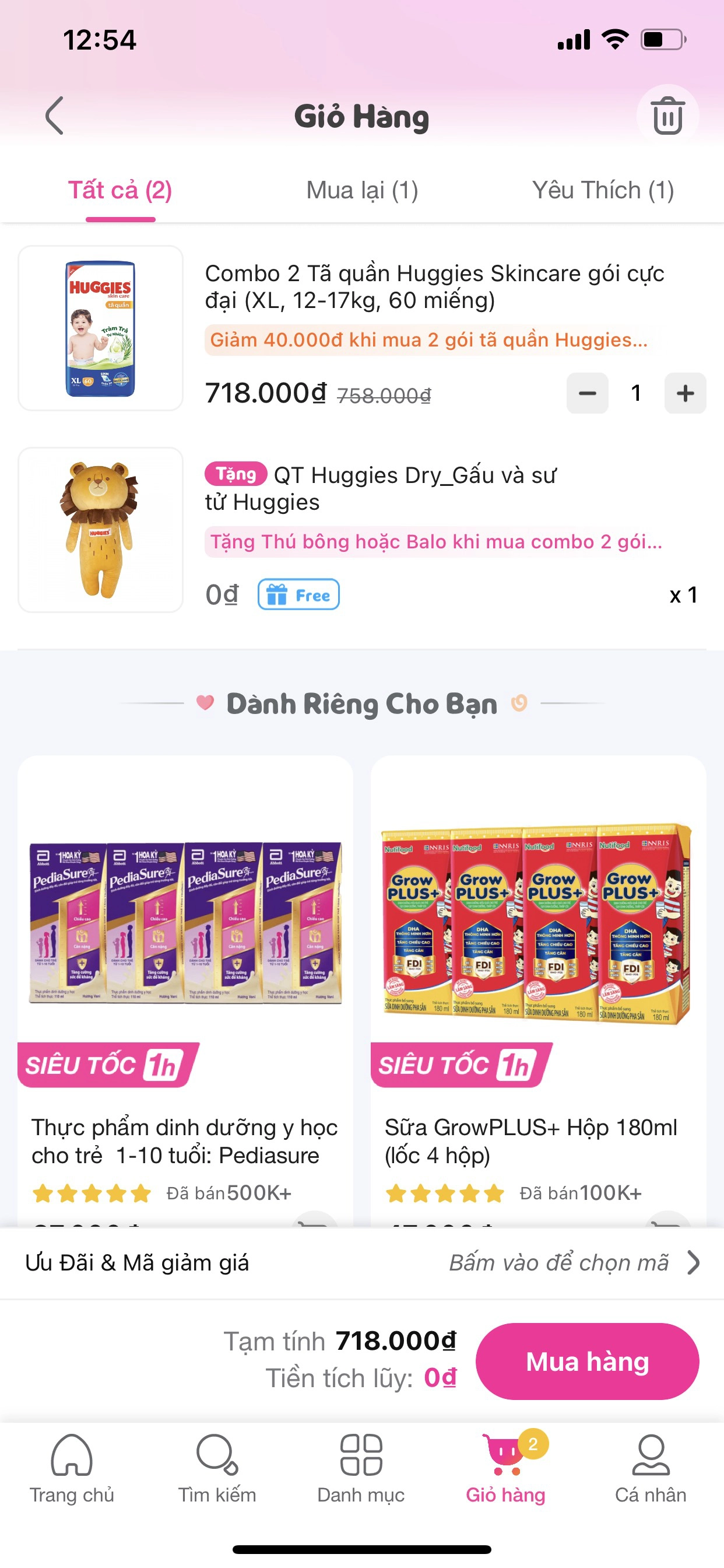
Task: Tap the trash icon to clear cart
Action: point(667,116)
